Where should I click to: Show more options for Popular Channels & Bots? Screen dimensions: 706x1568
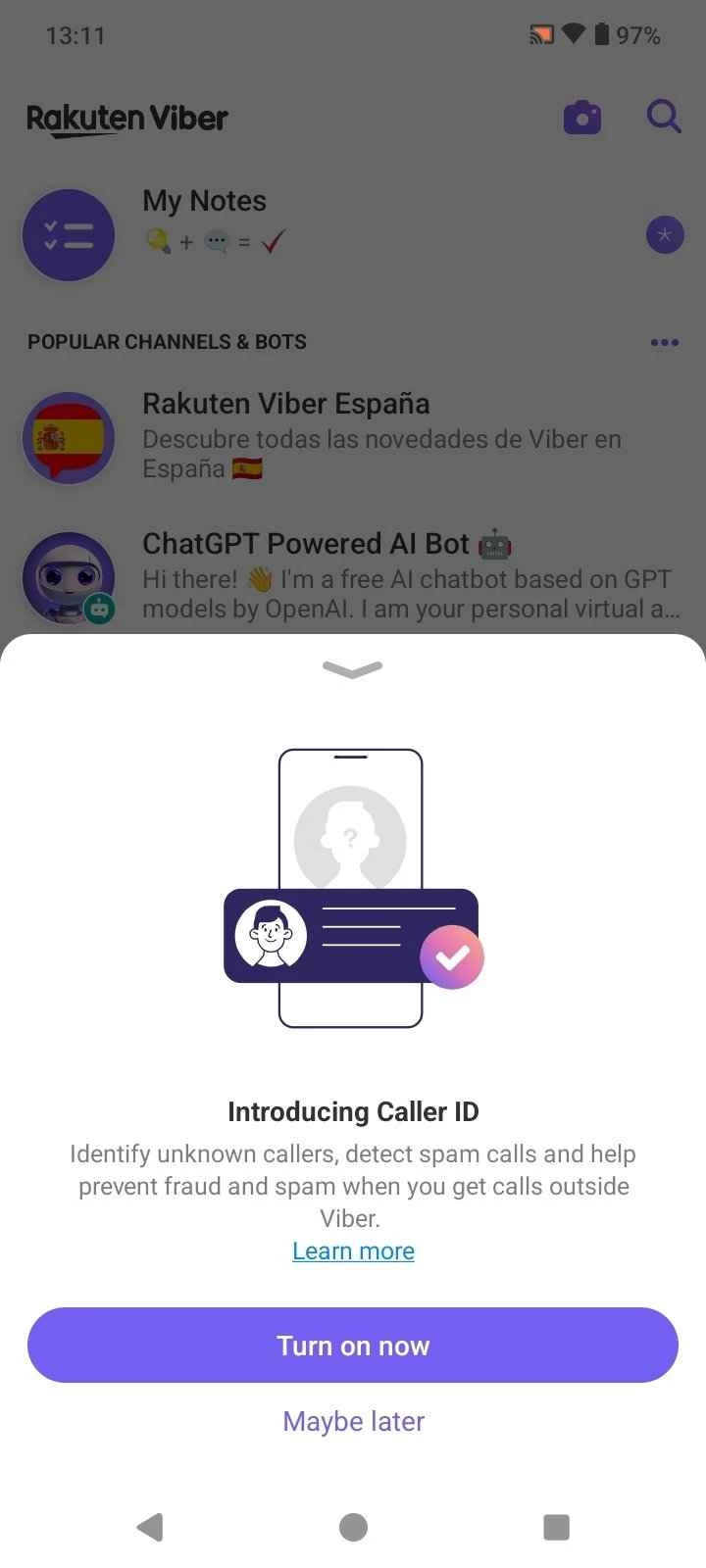click(x=664, y=342)
